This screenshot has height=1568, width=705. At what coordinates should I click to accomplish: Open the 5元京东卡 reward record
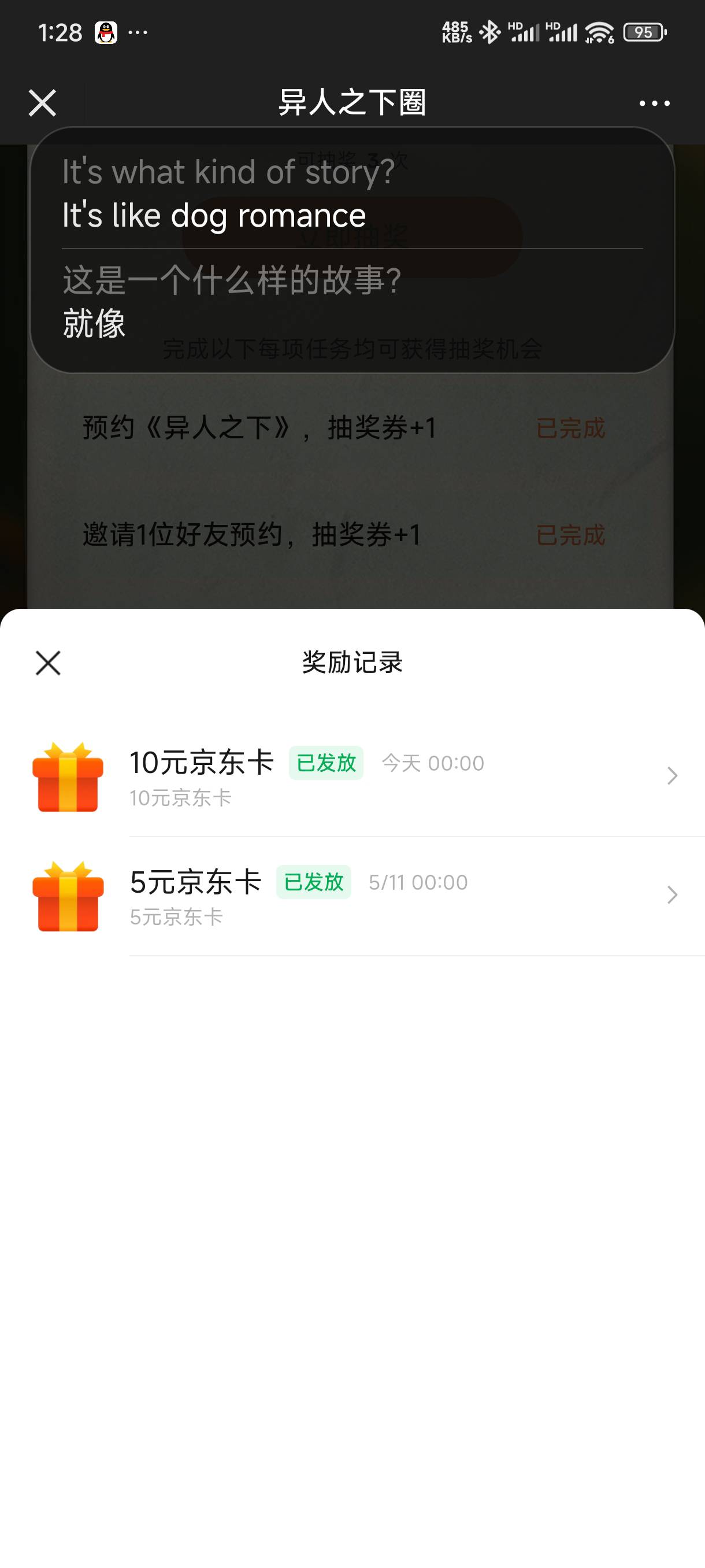(x=353, y=896)
